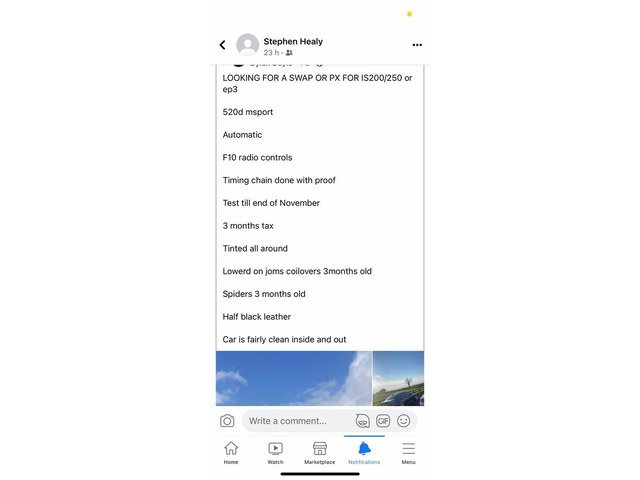This screenshot has width=640, height=480.
Task: Go back using the back arrow
Action: coord(222,45)
